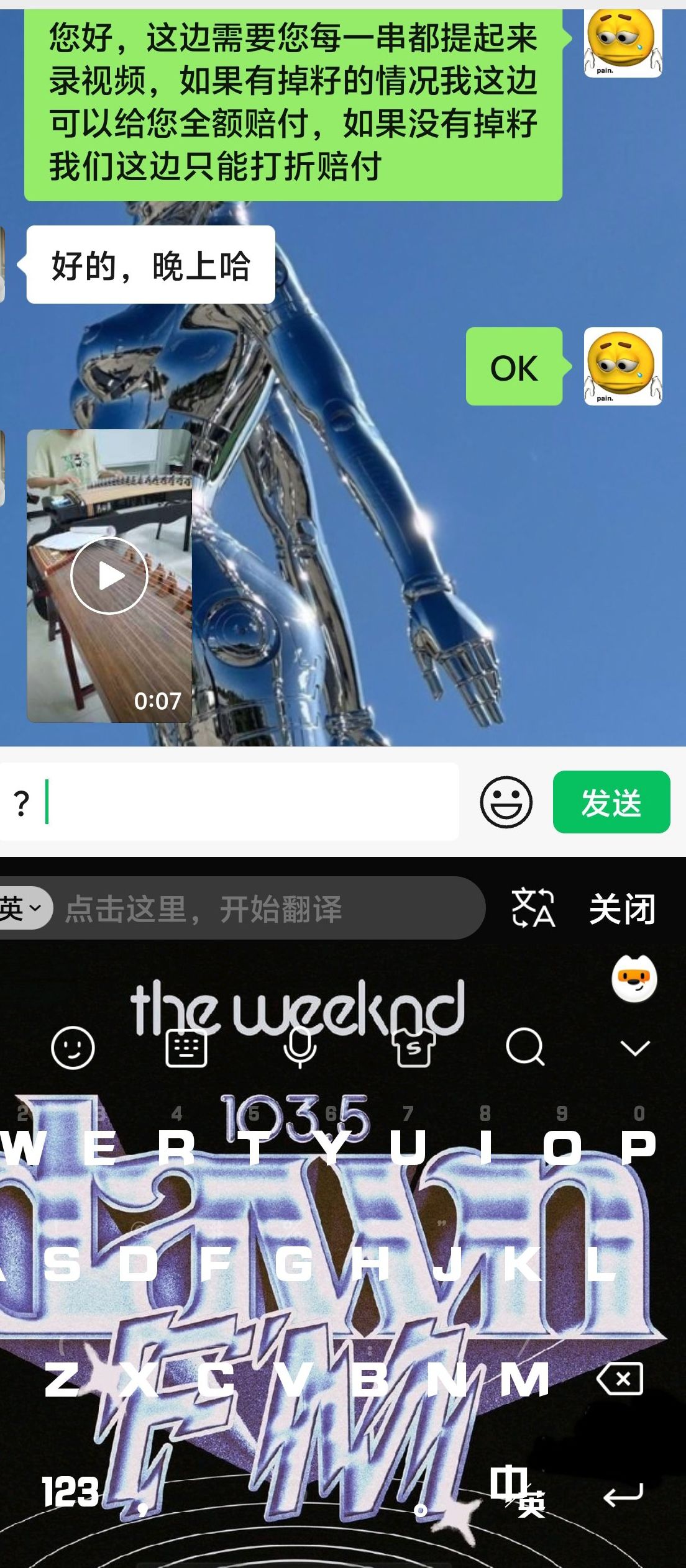Open the keyboard skin shirt icon

pos(413,1048)
